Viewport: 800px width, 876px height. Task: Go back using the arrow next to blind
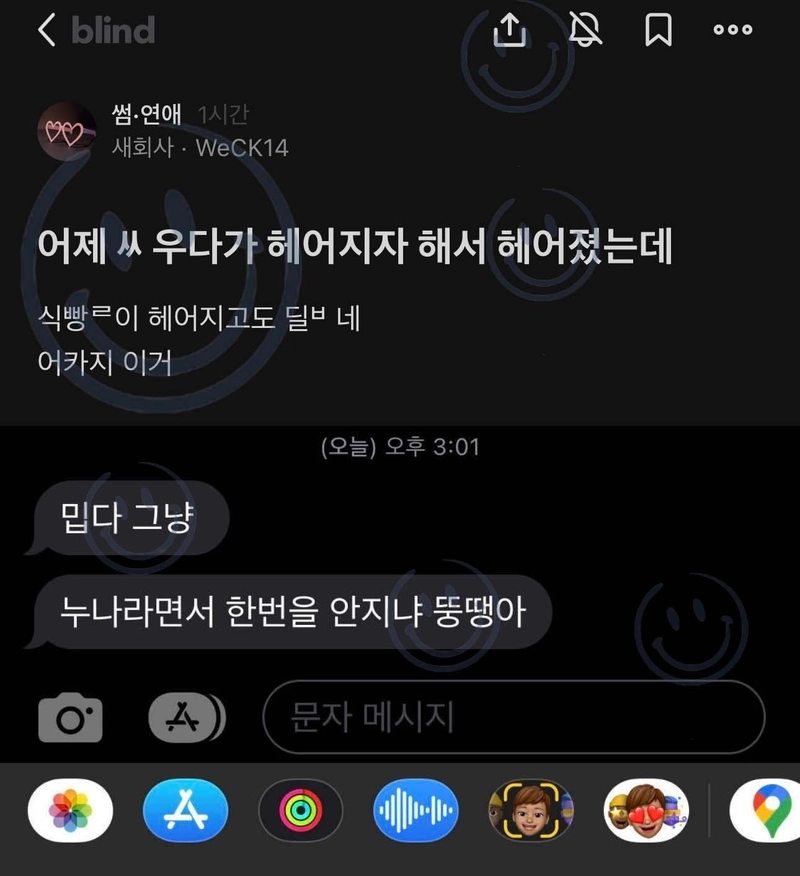(x=46, y=30)
